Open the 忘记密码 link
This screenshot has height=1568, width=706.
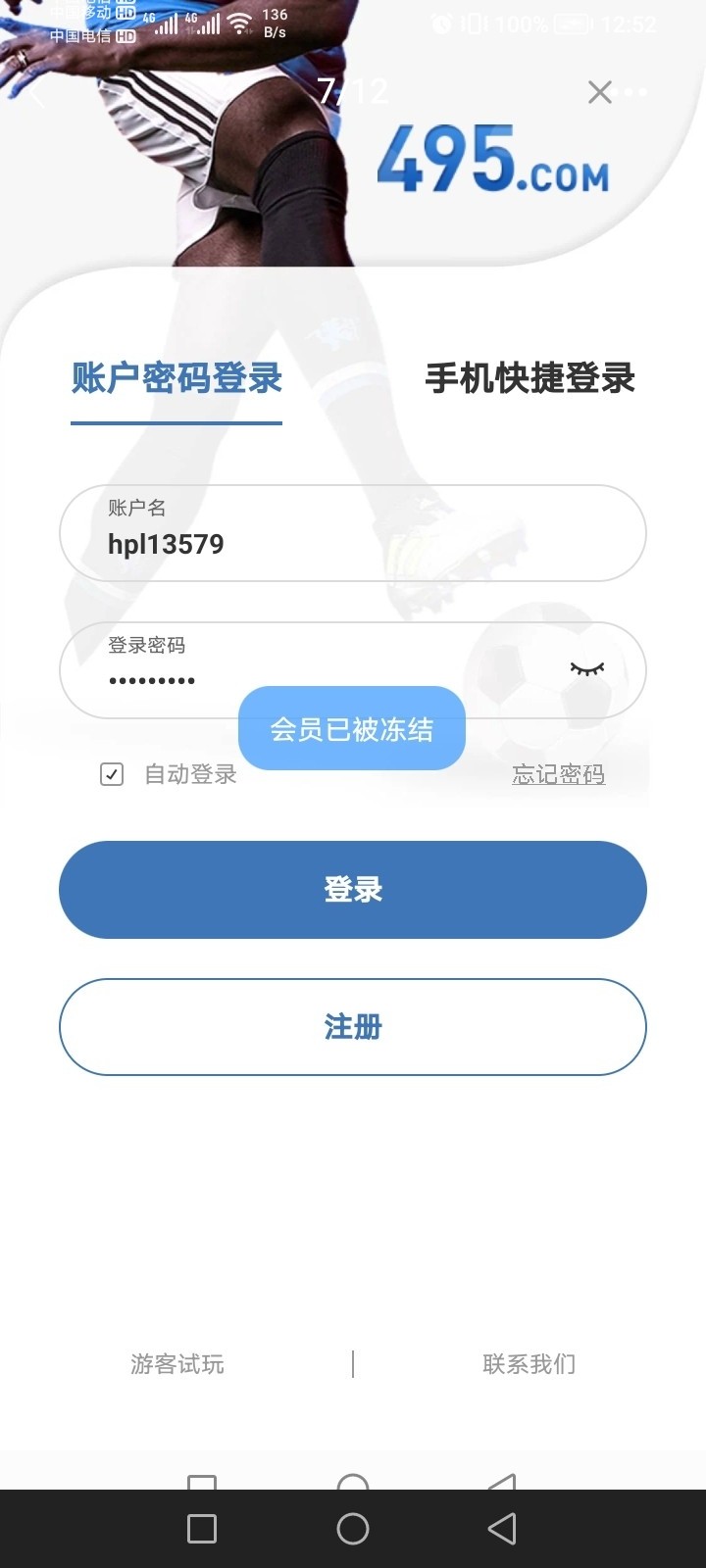point(558,774)
